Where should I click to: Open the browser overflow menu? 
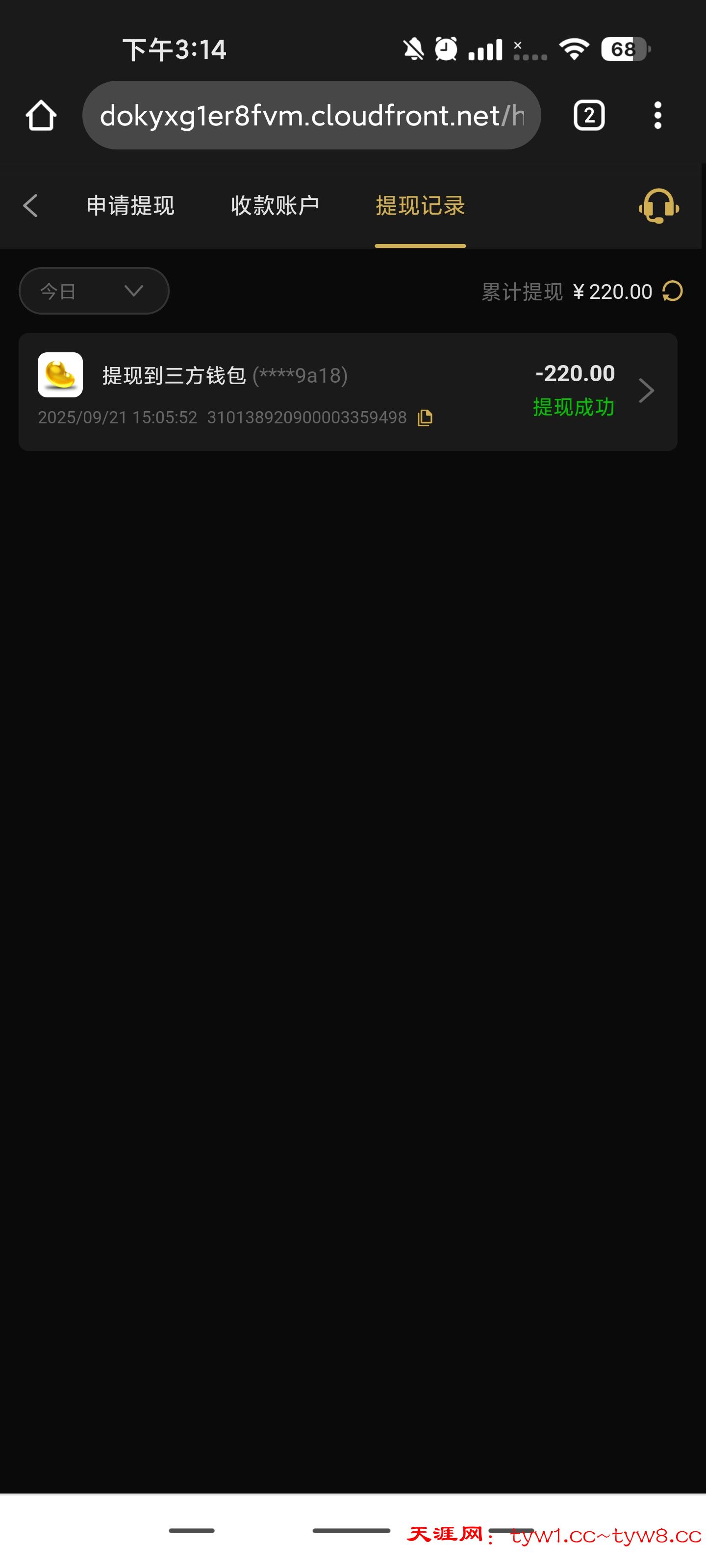tap(657, 116)
